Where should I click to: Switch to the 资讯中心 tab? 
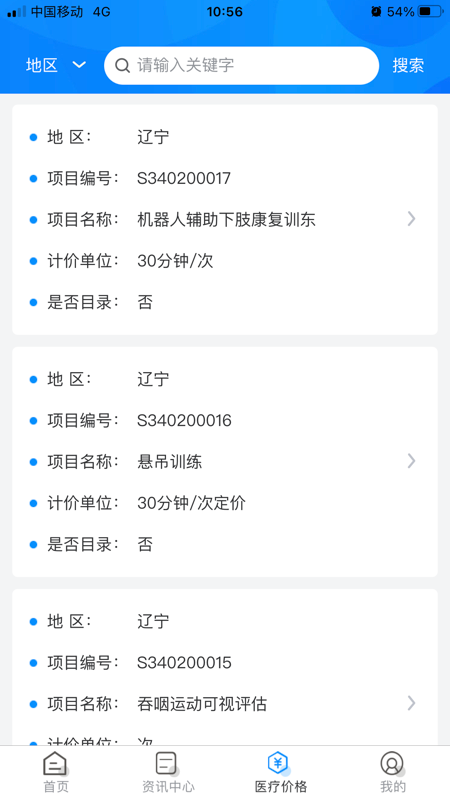pyautogui.click(x=168, y=772)
